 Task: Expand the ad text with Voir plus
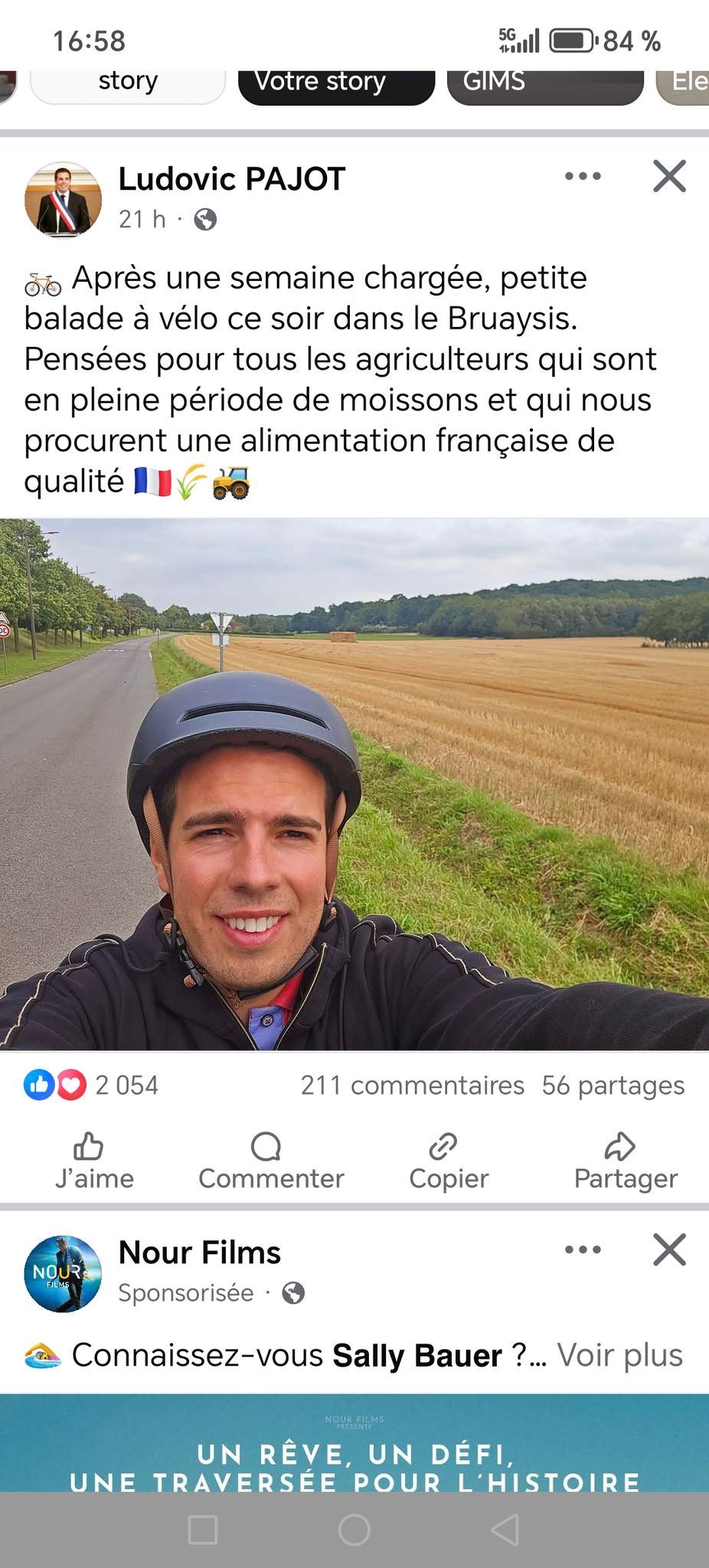(619, 1355)
